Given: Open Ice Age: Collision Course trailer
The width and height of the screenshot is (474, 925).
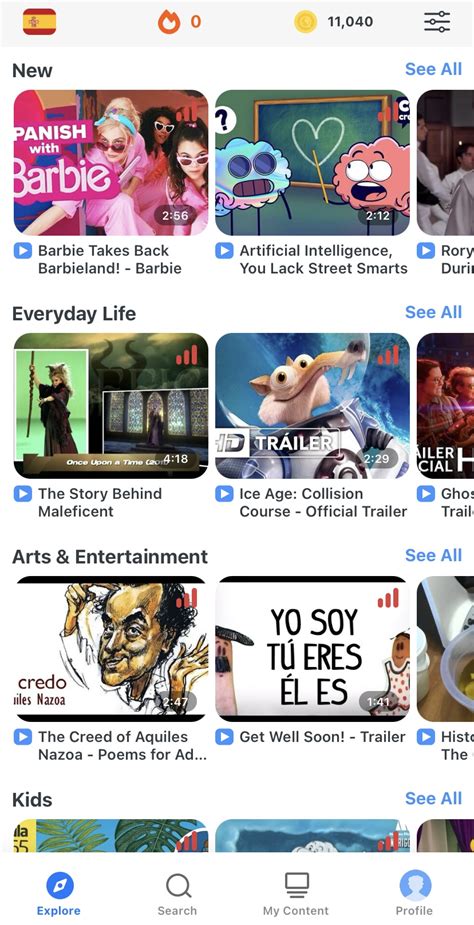Looking at the screenshot, I should pos(312,406).
